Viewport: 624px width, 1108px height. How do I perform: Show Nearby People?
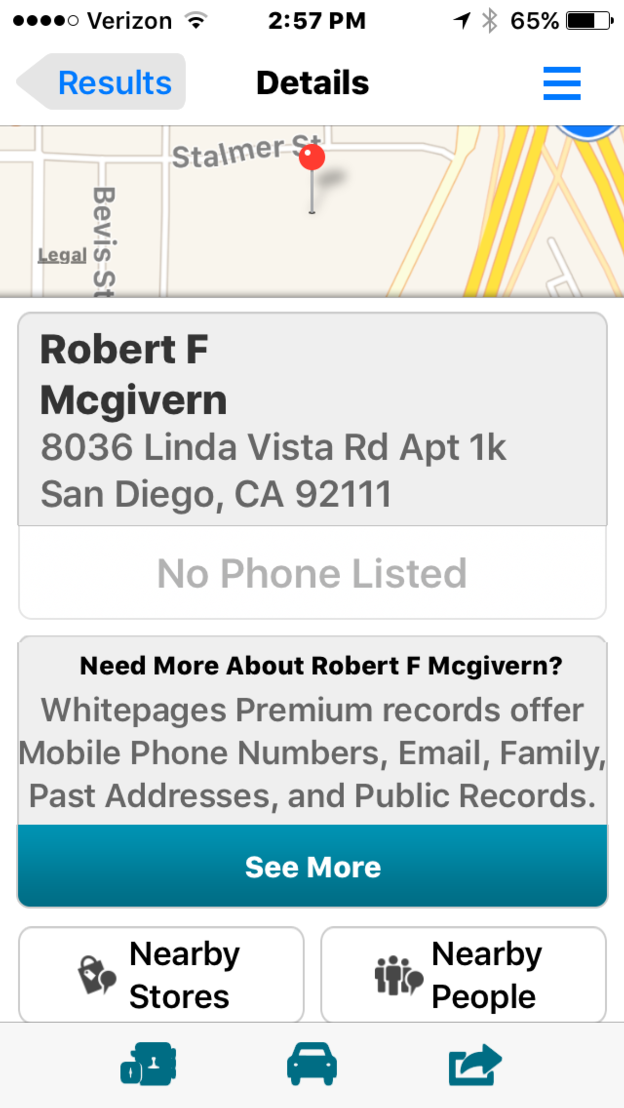(464, 975)
